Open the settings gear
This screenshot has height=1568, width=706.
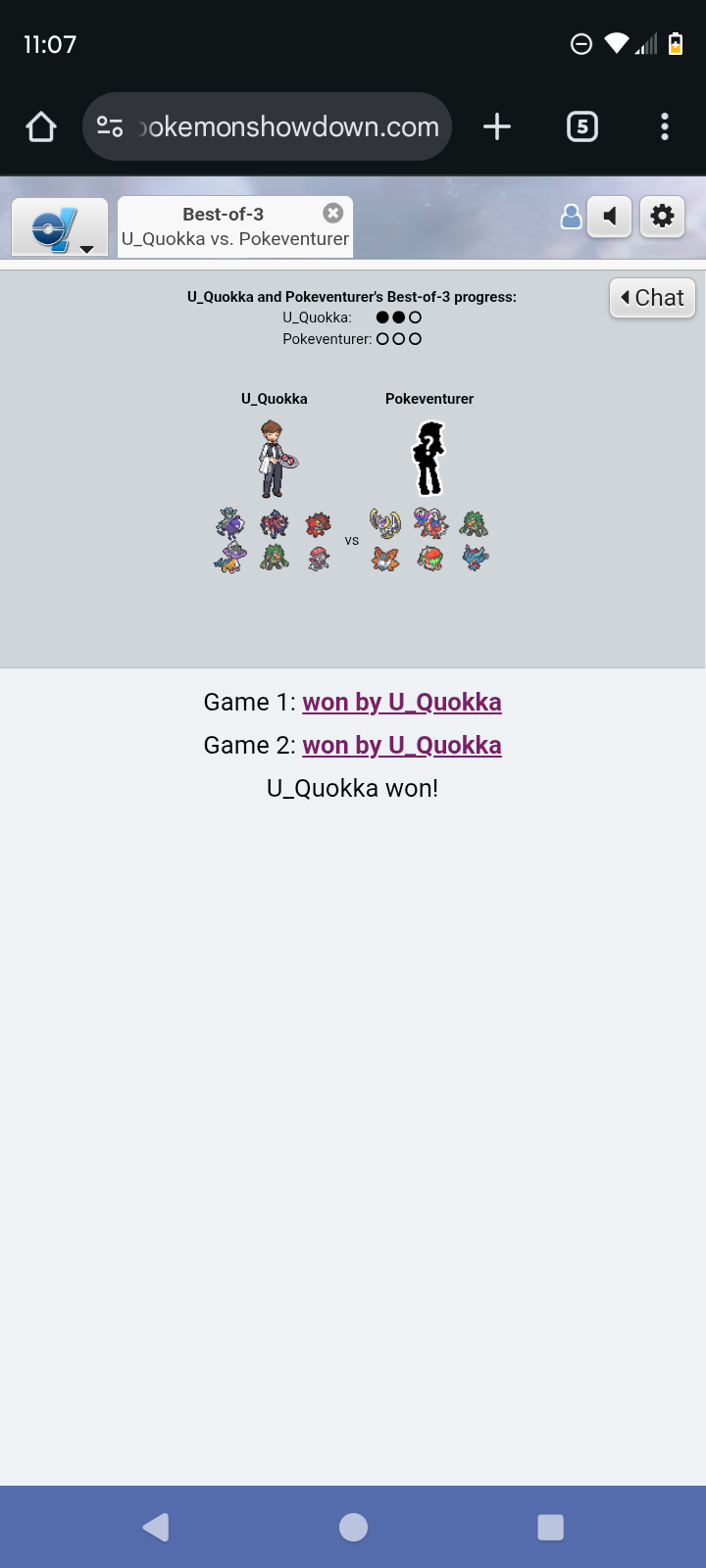[x=663, y=216]
